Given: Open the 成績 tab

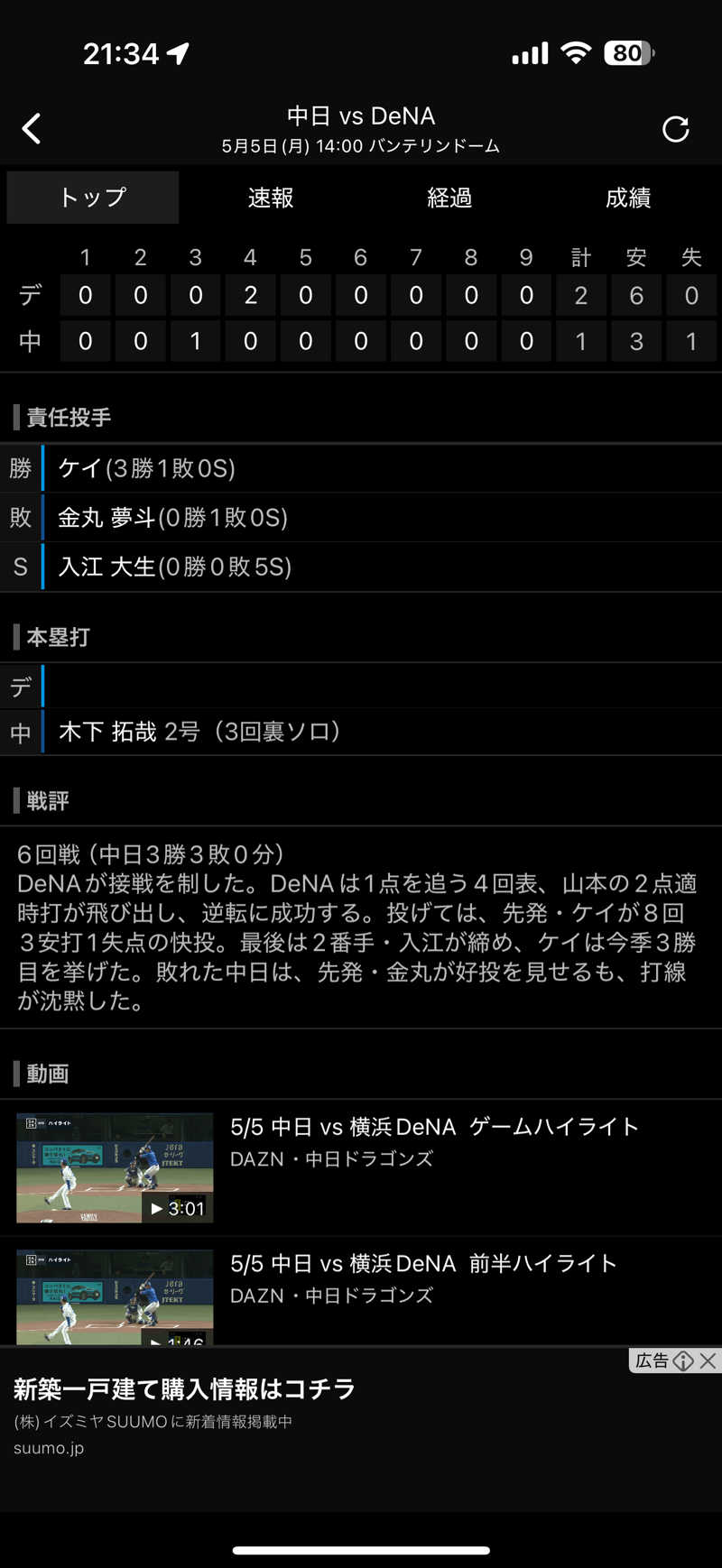Looking at the screenshot, I should click(x=628, y=198).
